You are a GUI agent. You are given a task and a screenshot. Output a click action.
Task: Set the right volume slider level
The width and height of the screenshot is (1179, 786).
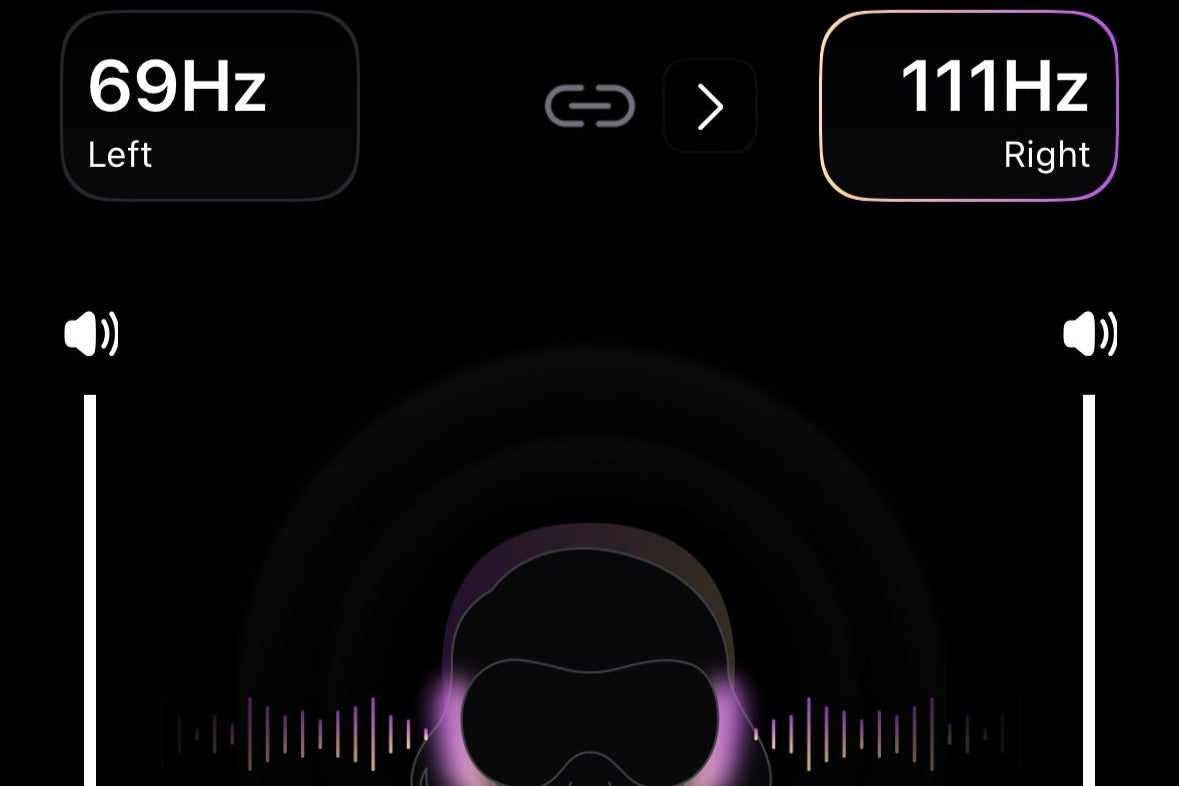1089,590
